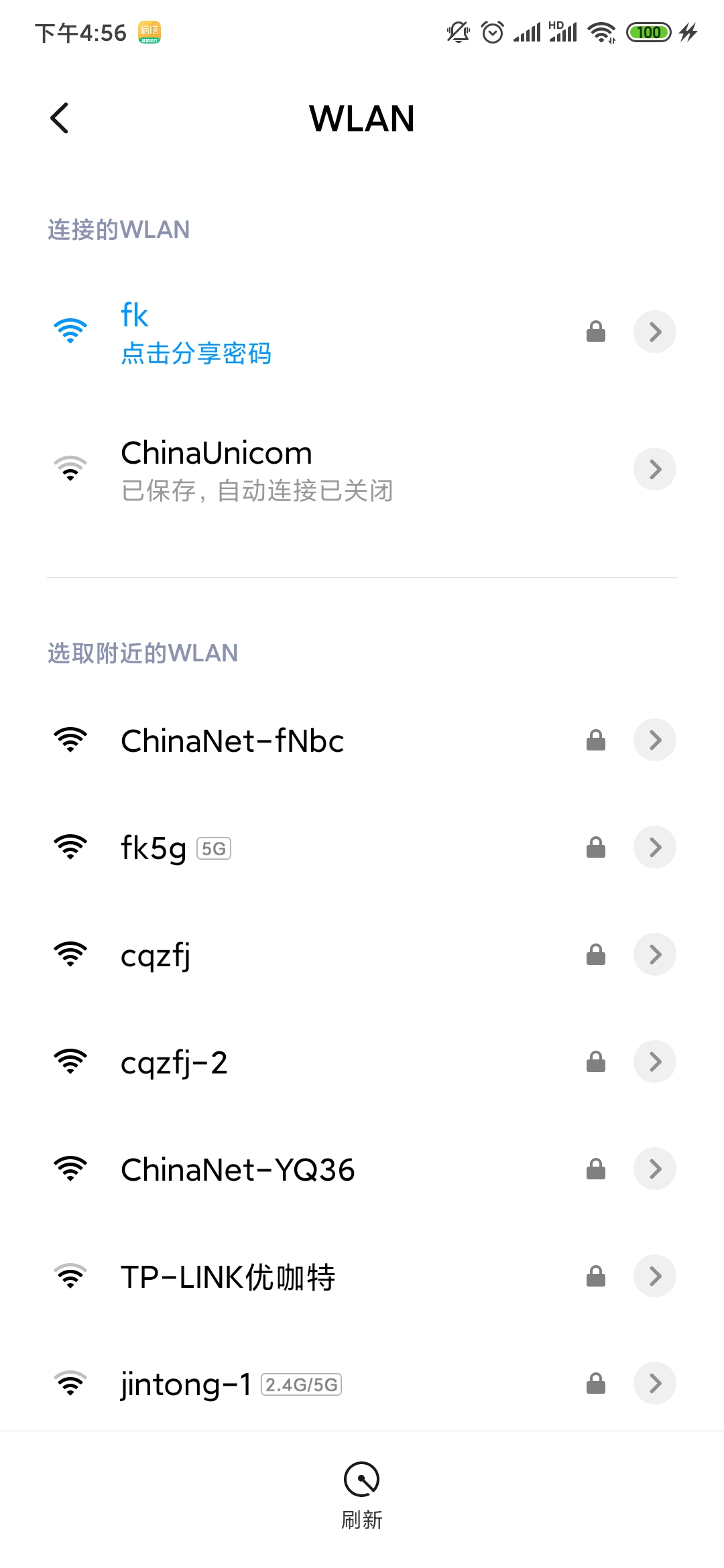The width and height of the screenshot is (724, 1568).
Task: Click the lock icon on ChinaNet-fNbc row
Action: (595, 740)
